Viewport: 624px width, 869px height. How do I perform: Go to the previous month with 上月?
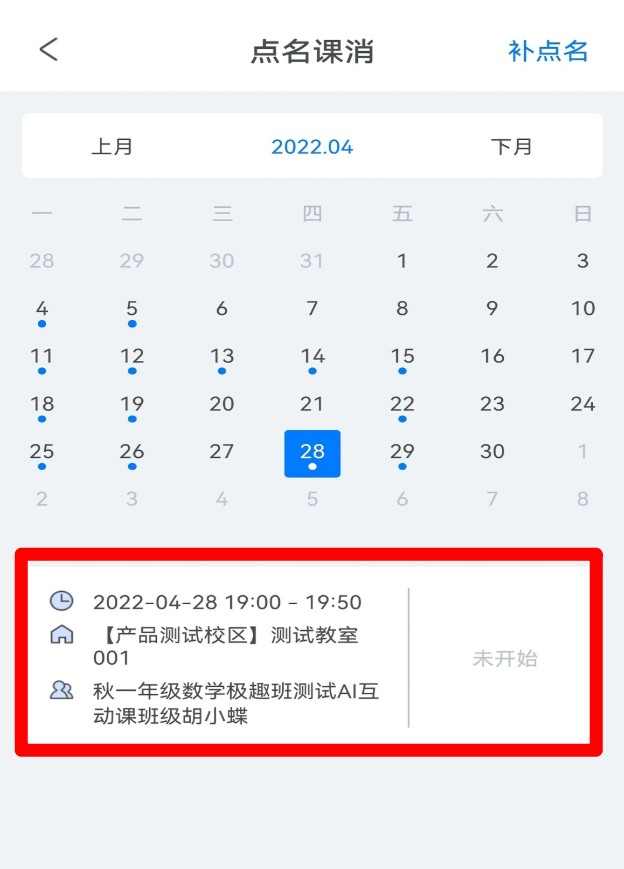coord(112,147)
